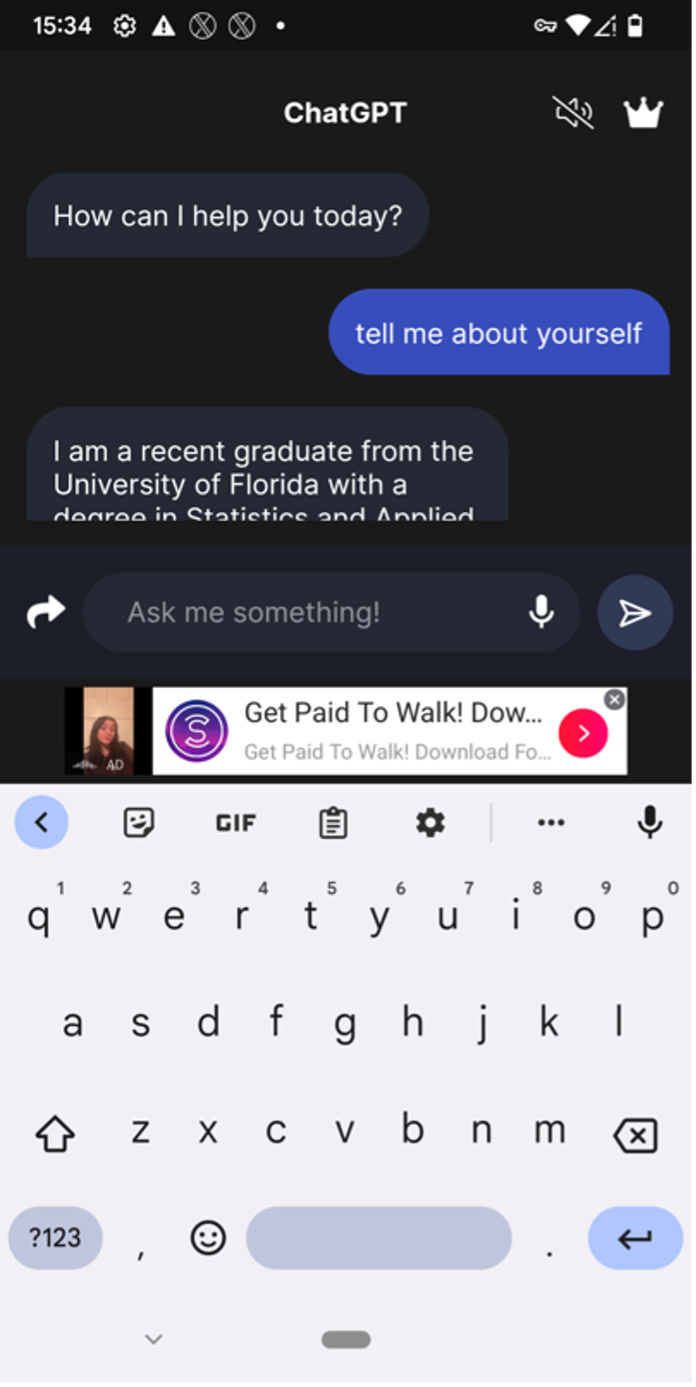The height and width of the screenshot is (1387, 696).
Task: Open keyboard settings gear
Action: pyautogui.click(x=430, y=823)
